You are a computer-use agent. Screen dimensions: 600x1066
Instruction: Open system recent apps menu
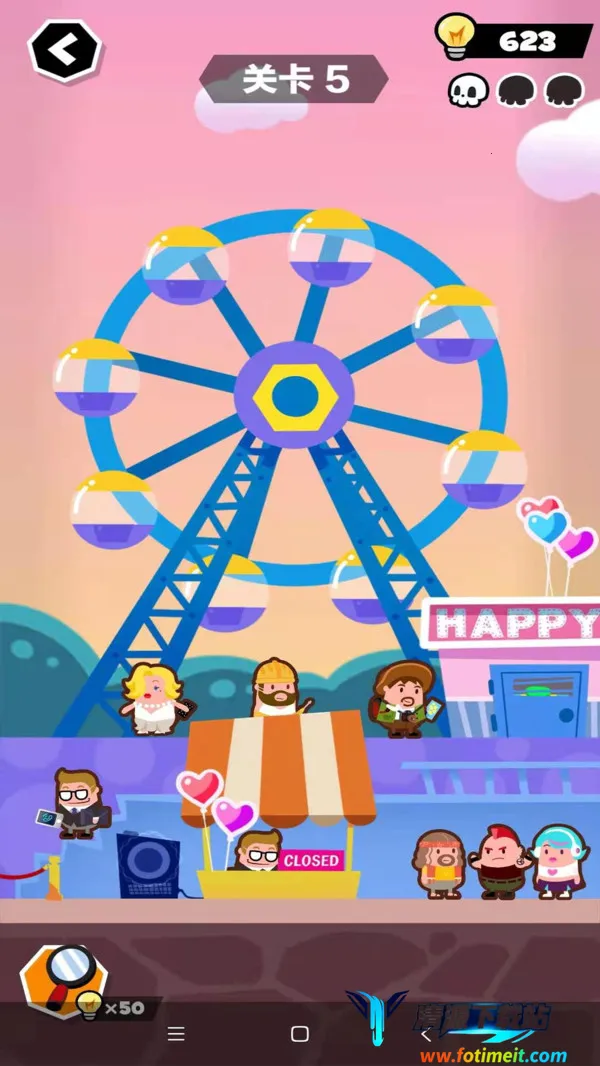click(x=176, y=1034)
